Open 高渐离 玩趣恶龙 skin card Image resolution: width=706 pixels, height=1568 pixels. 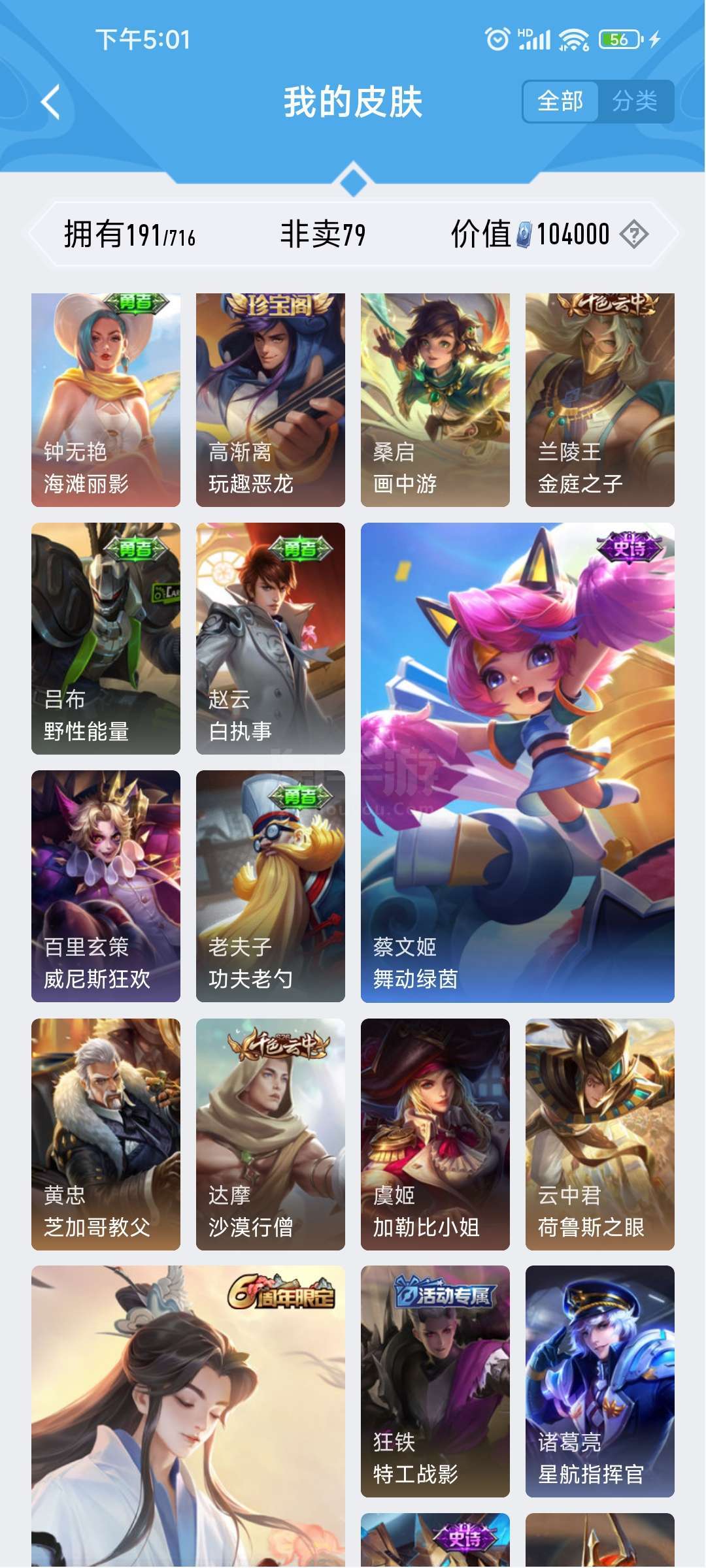[x=271, y=400]
